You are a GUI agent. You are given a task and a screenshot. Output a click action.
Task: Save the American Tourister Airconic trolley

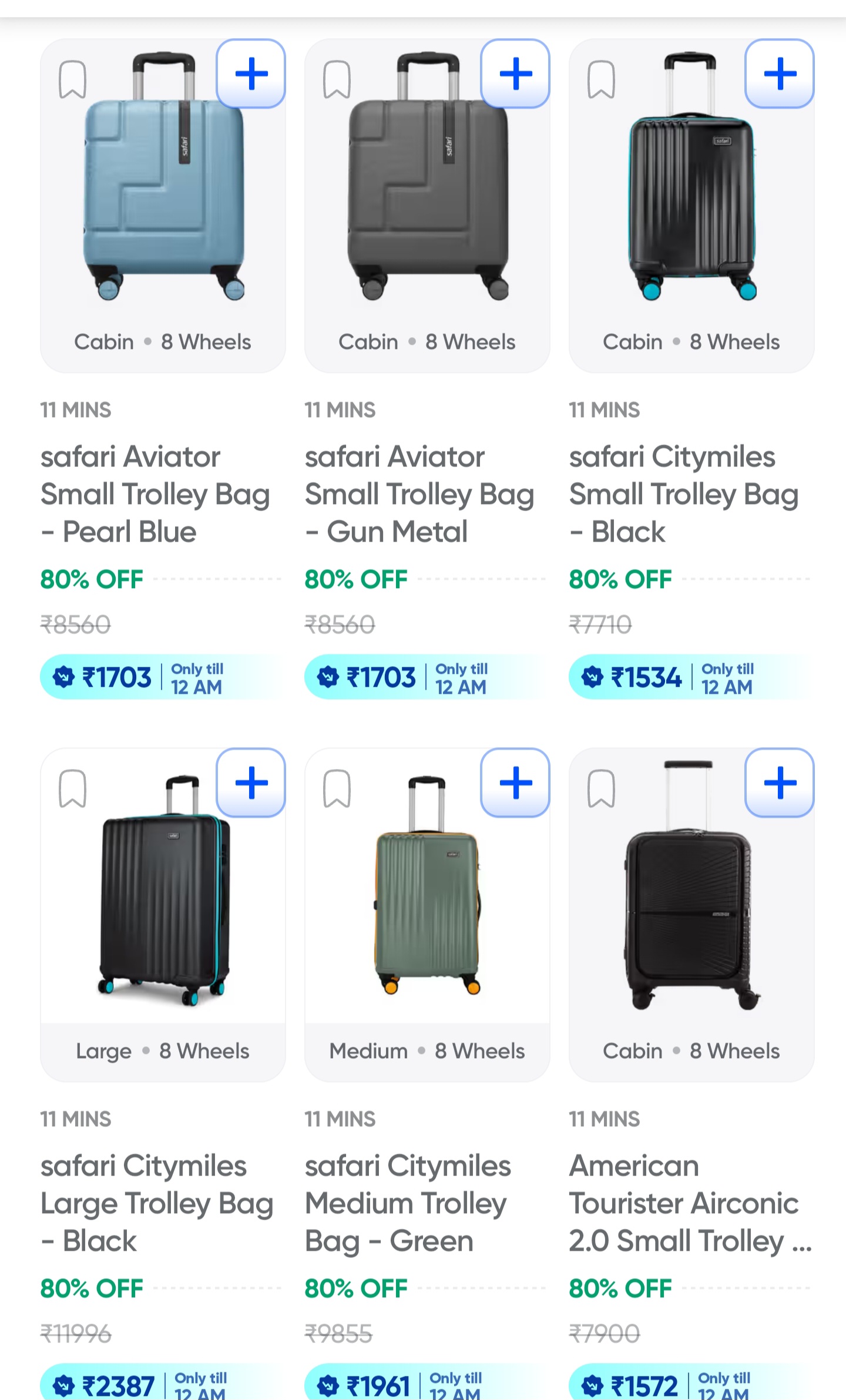click(601, 788)
